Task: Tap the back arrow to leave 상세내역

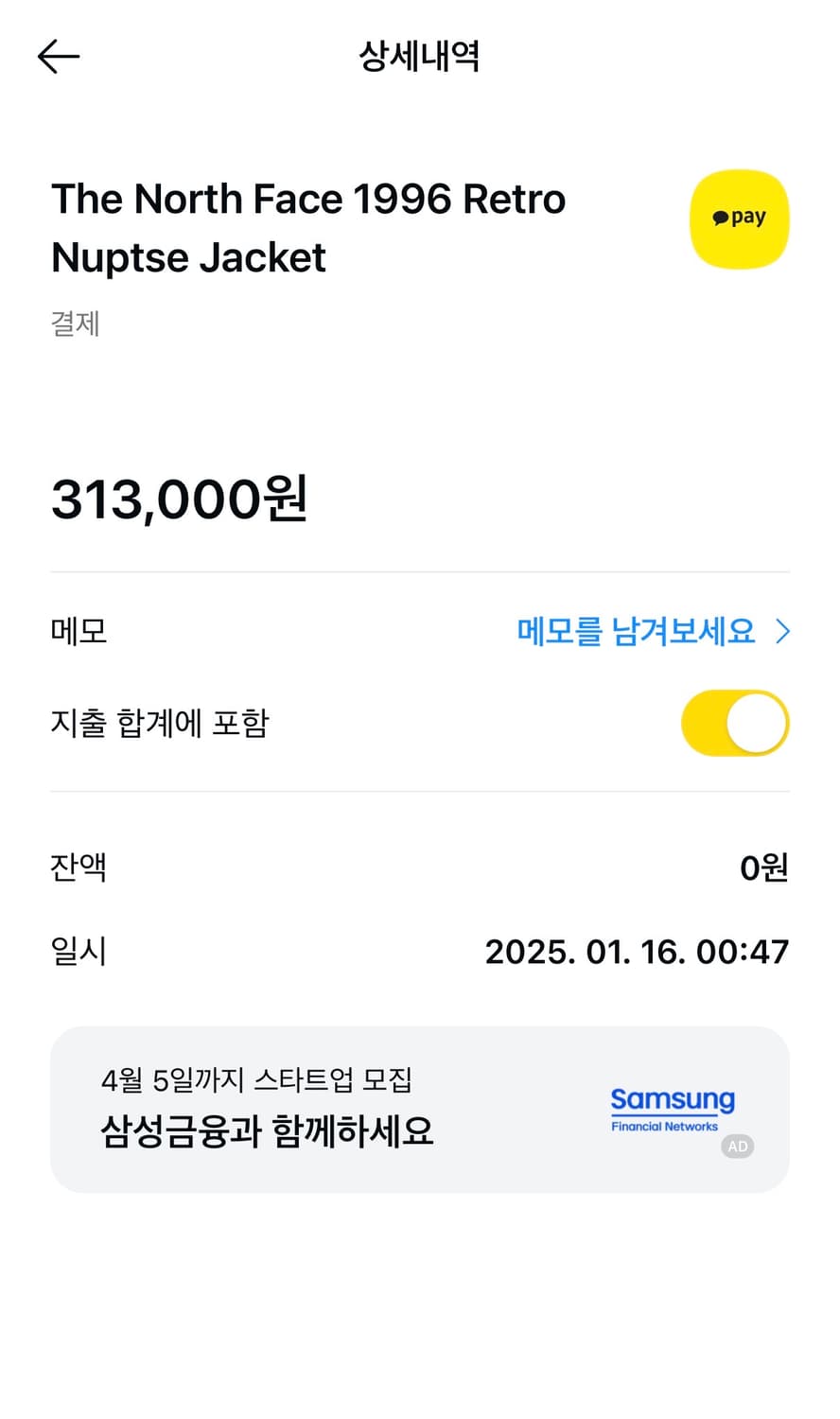Action: pos(58,56)
